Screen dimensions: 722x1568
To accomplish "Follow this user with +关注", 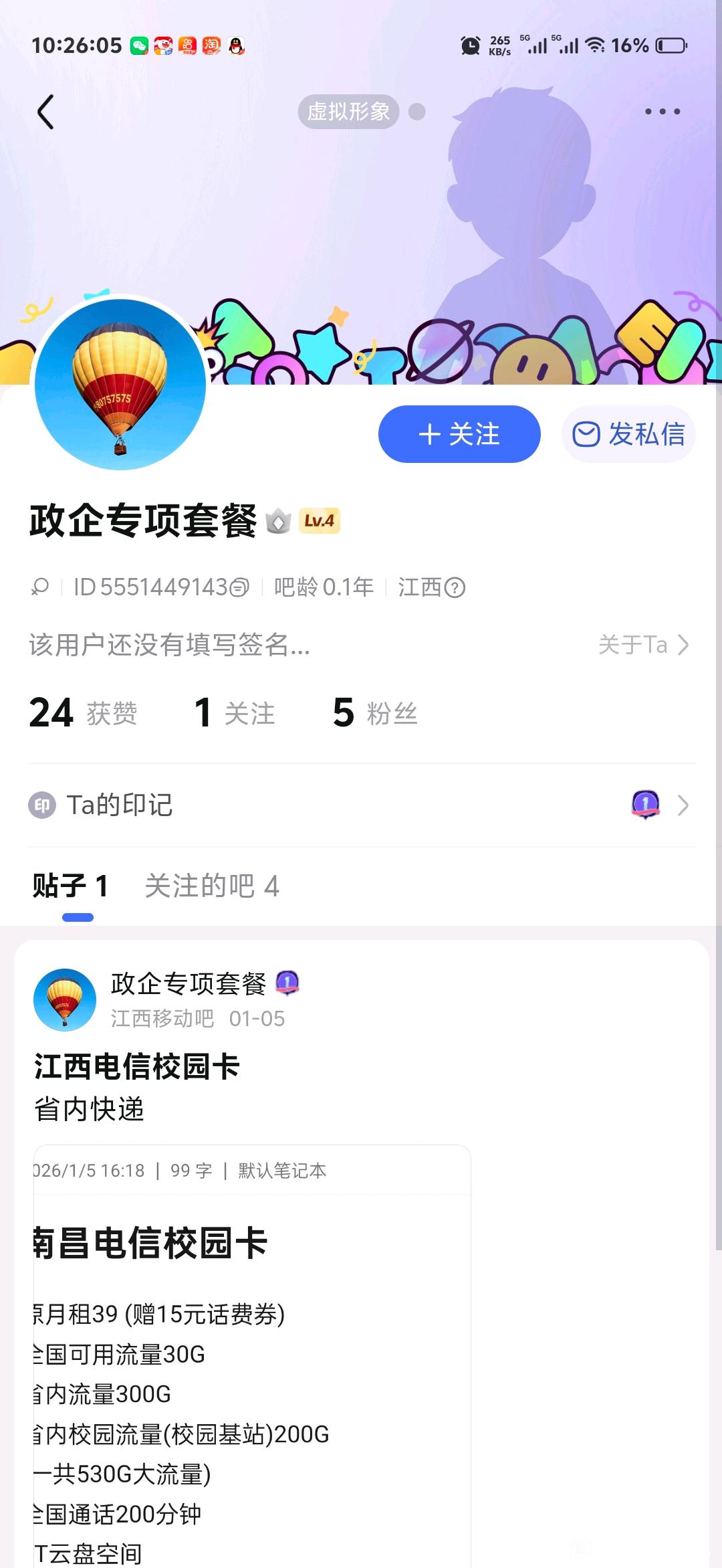I will click(459, 434).
